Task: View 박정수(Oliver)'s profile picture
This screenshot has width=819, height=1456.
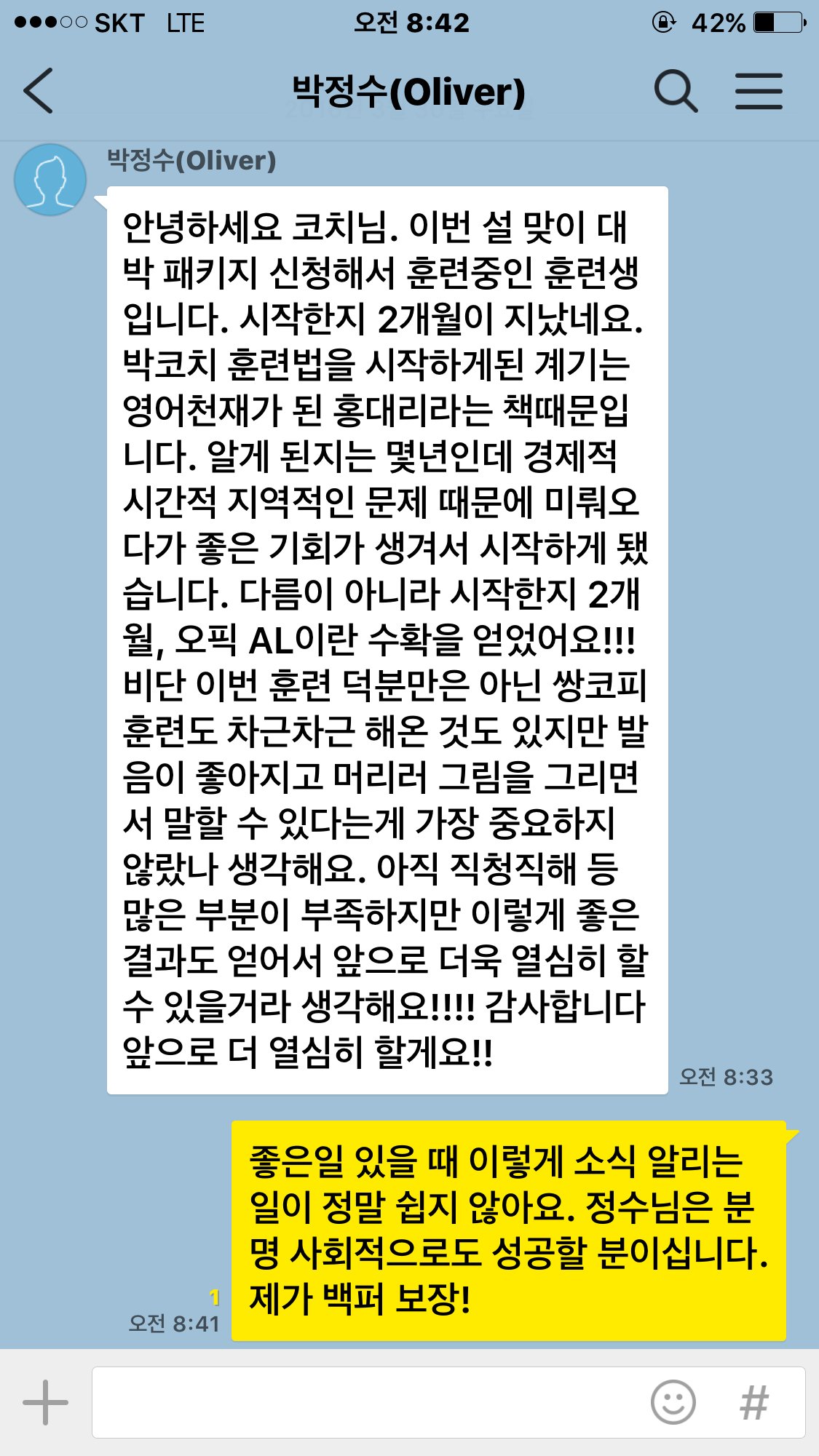Action: [x=50, y=180]
